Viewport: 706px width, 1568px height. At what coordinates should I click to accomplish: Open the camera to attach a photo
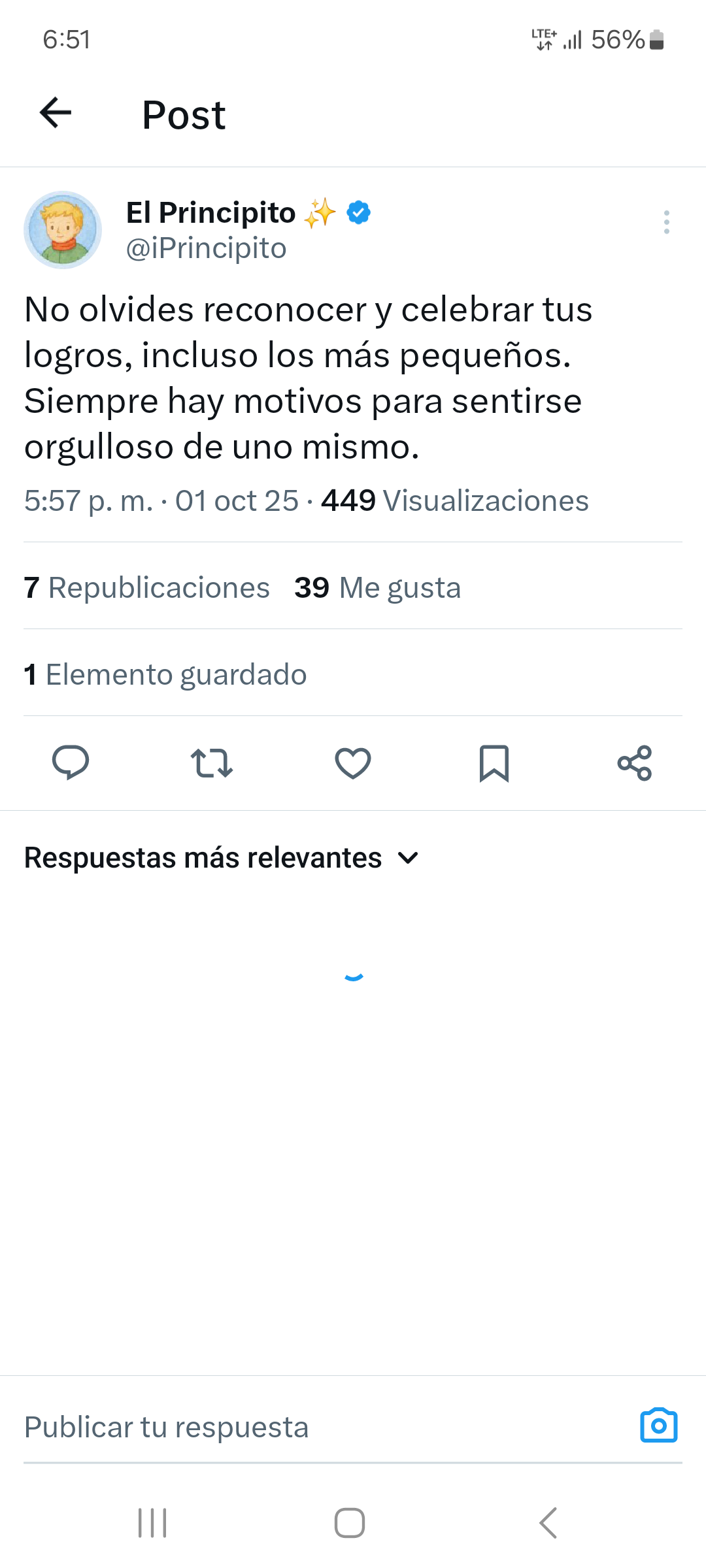pos(658,1426)
